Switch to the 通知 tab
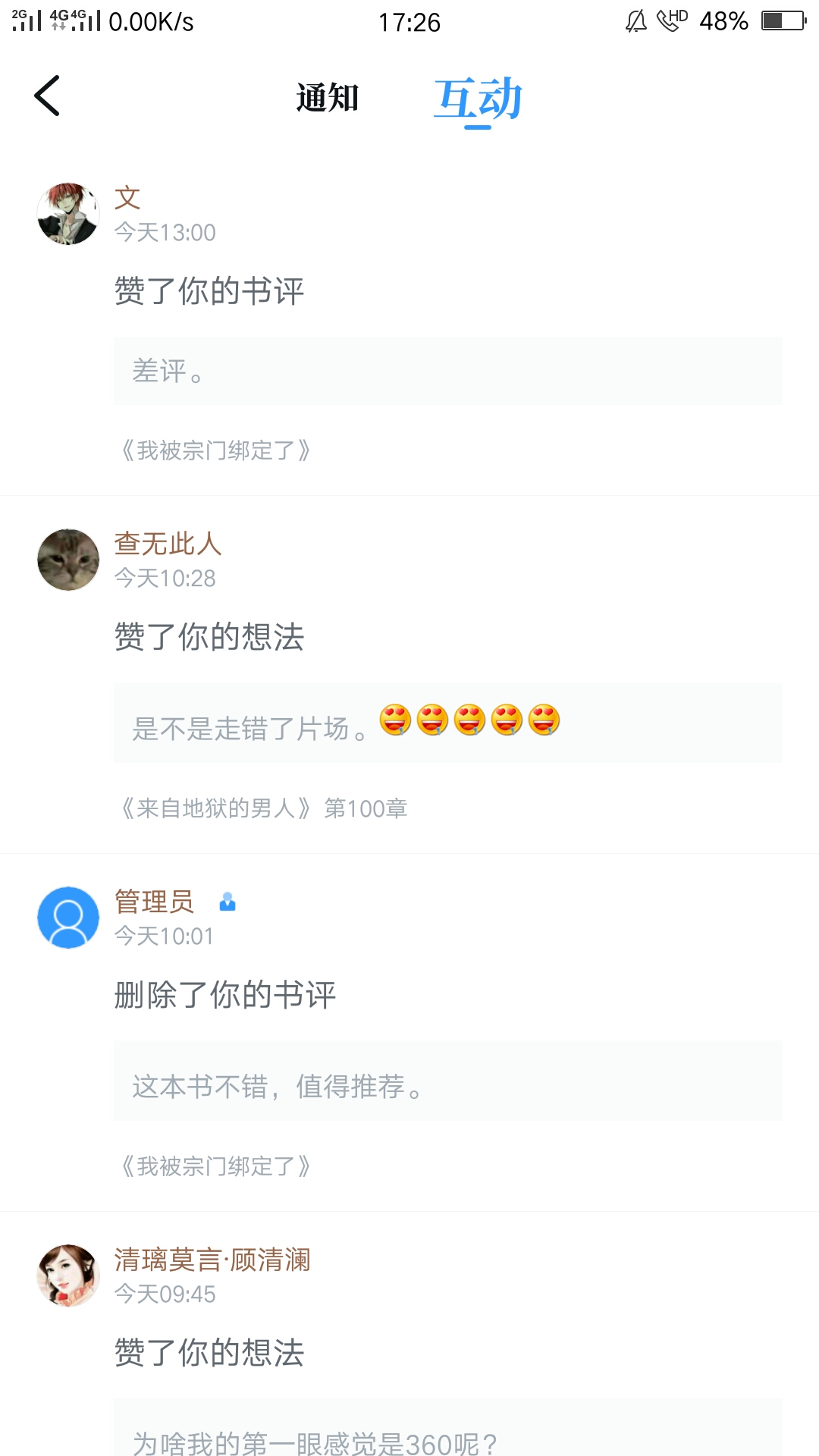Viewport: 819px width, 1456px height. (327, 99)
